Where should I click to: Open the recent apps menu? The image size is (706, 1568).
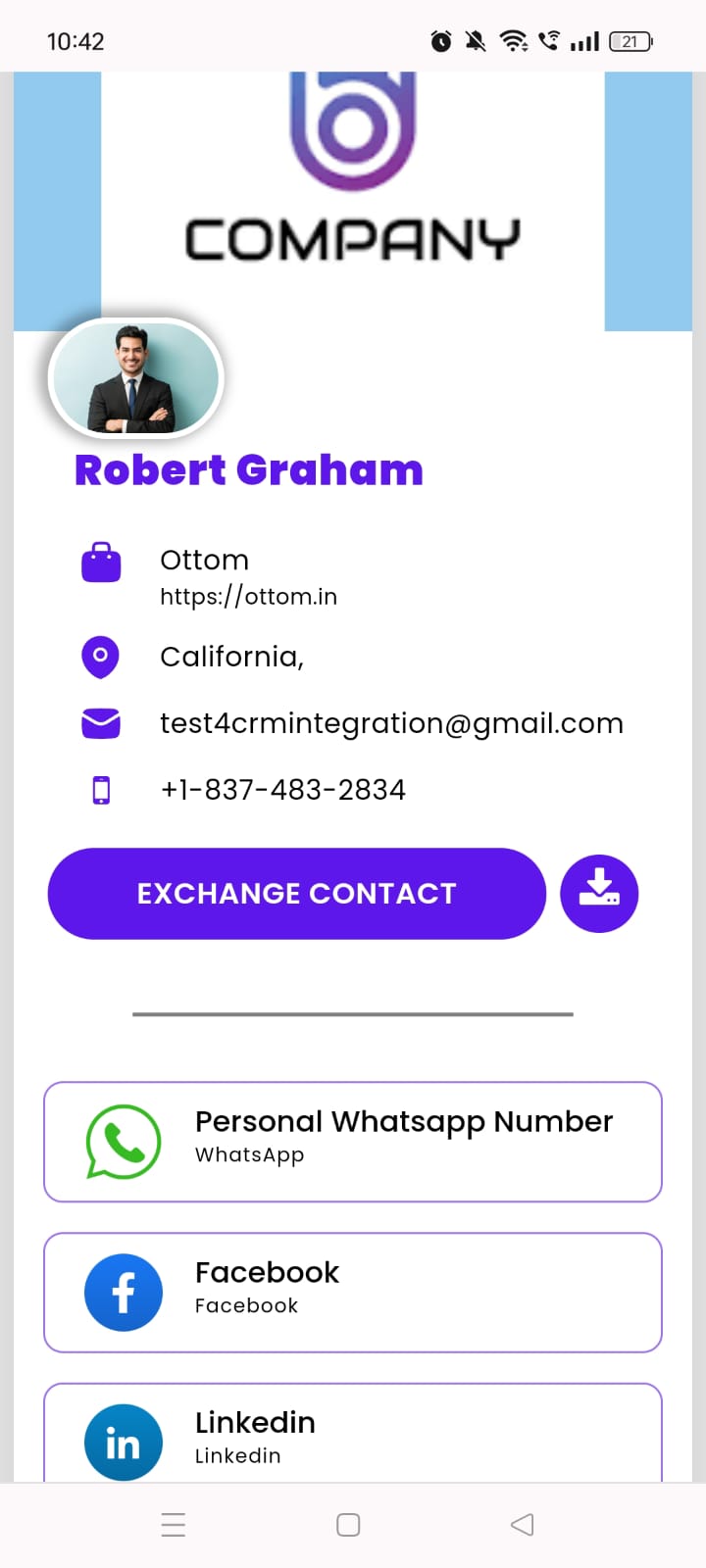(174, 1524)
